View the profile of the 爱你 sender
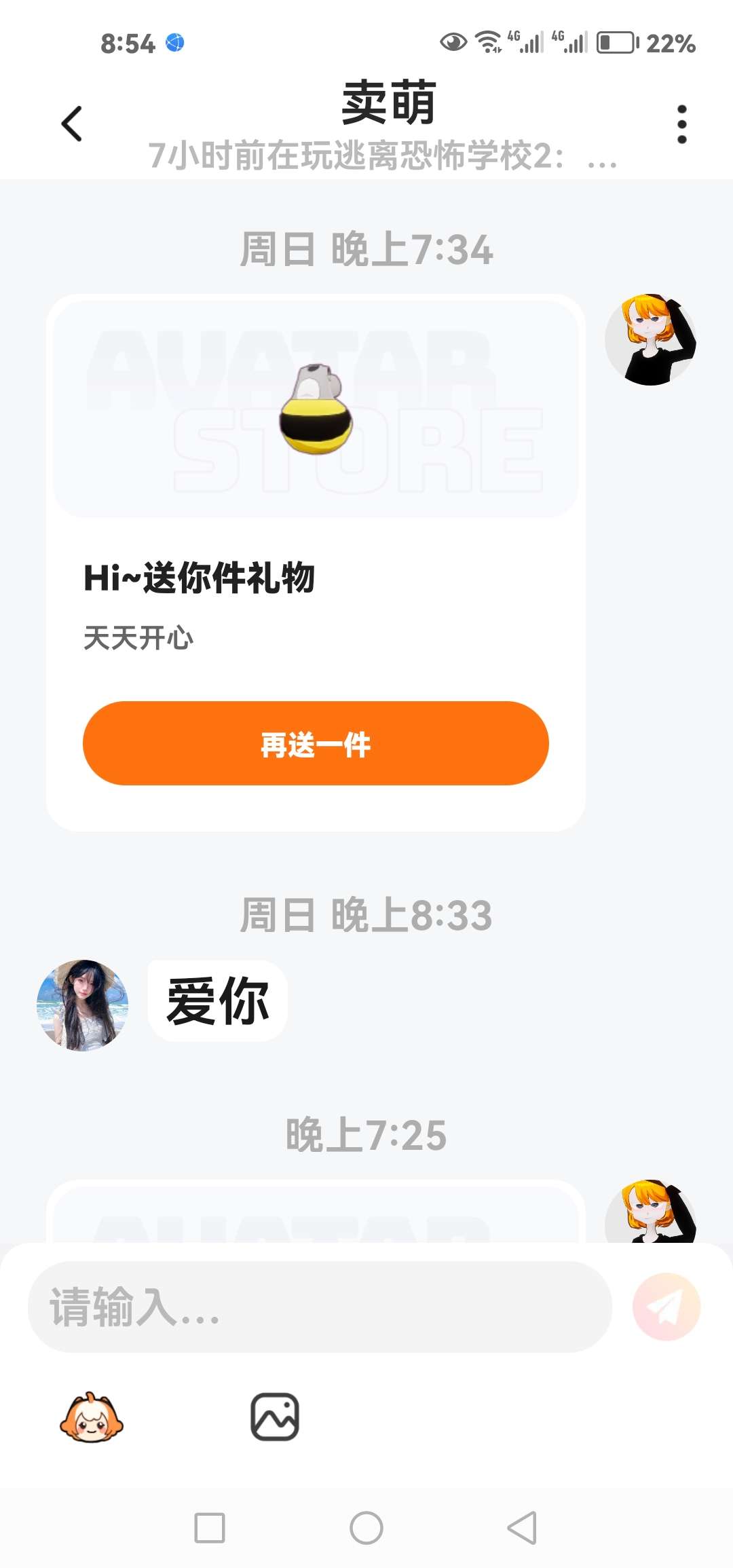Viewport: 733px width, 1568px height. point(82,1005)
